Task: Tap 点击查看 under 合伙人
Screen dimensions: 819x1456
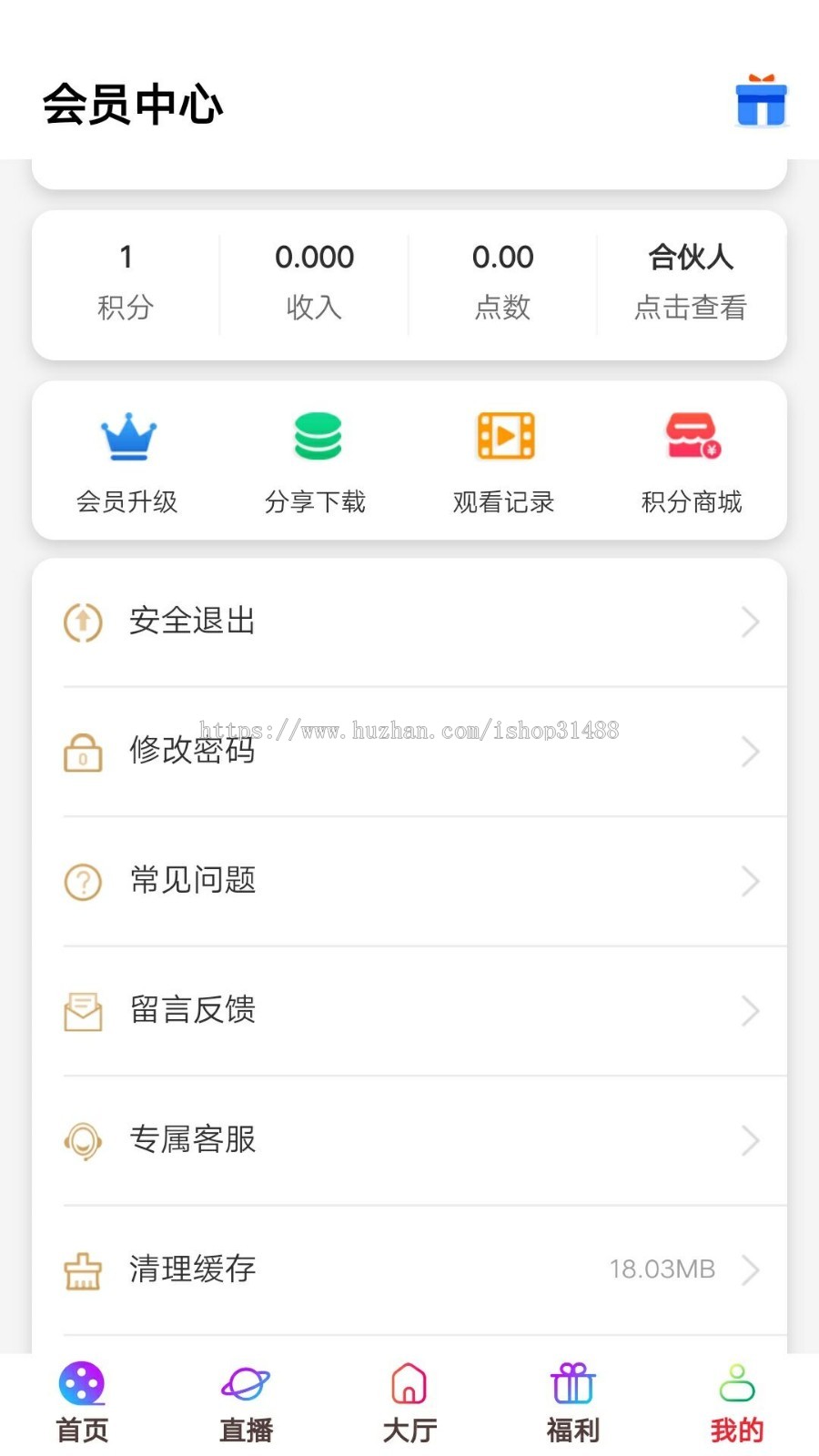Action: click(x=690, y=308)
